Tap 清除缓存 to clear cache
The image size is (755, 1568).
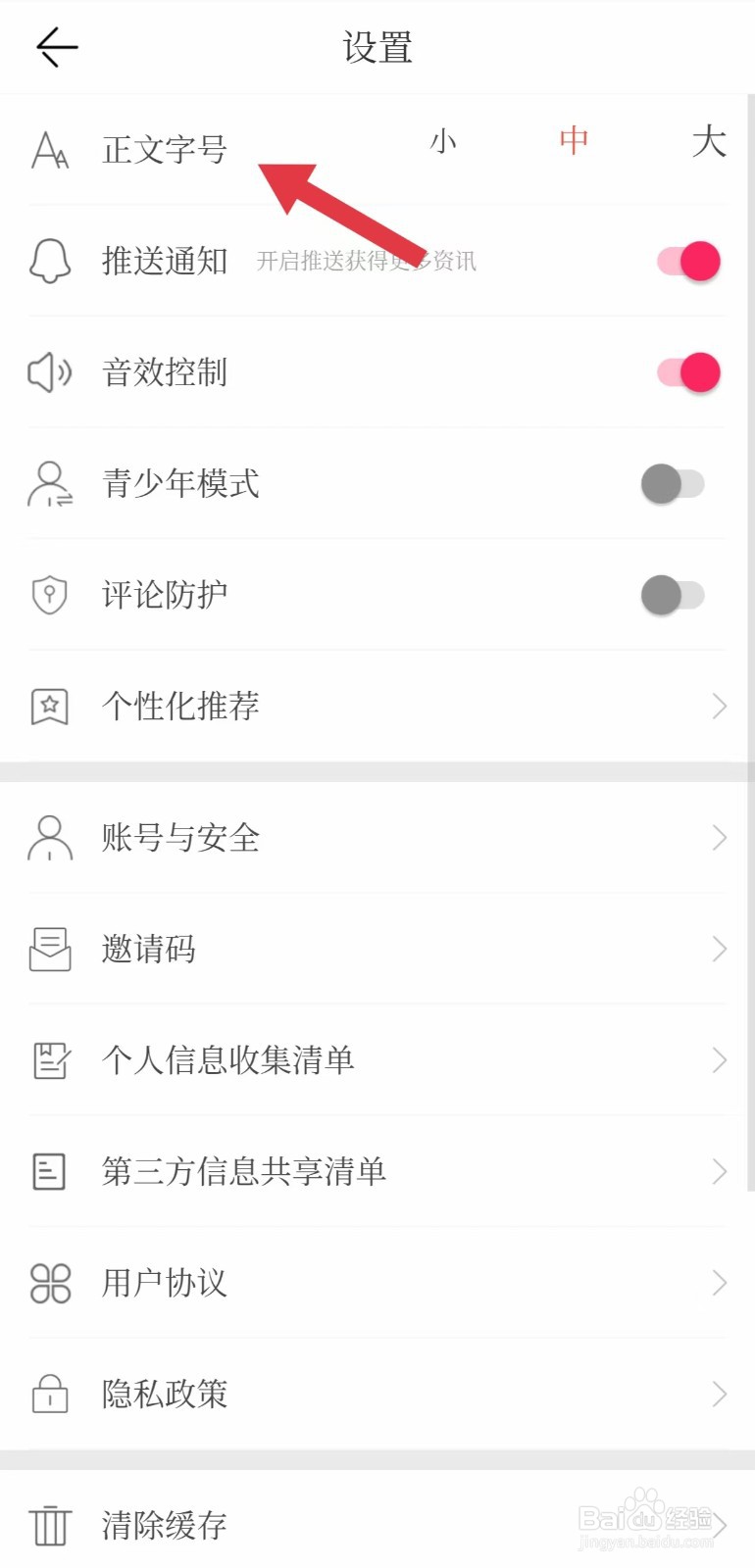(377, 1525)
